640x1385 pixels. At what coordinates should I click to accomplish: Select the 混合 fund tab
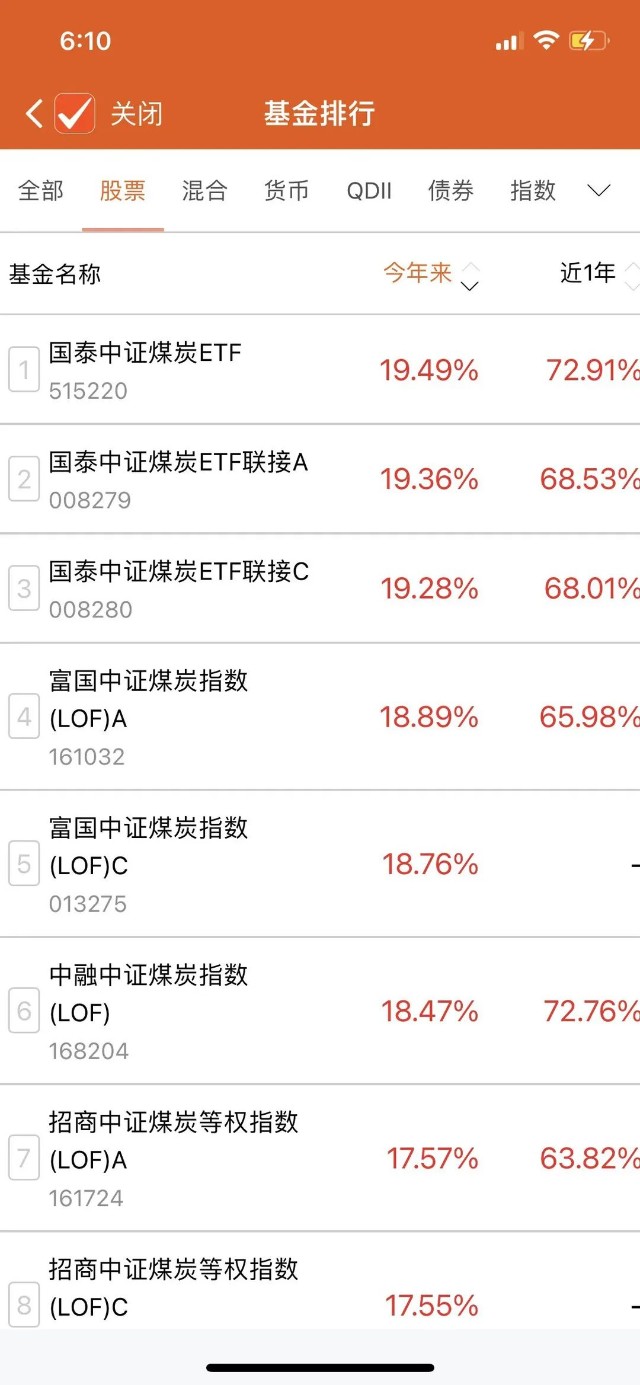pos(205,191)
